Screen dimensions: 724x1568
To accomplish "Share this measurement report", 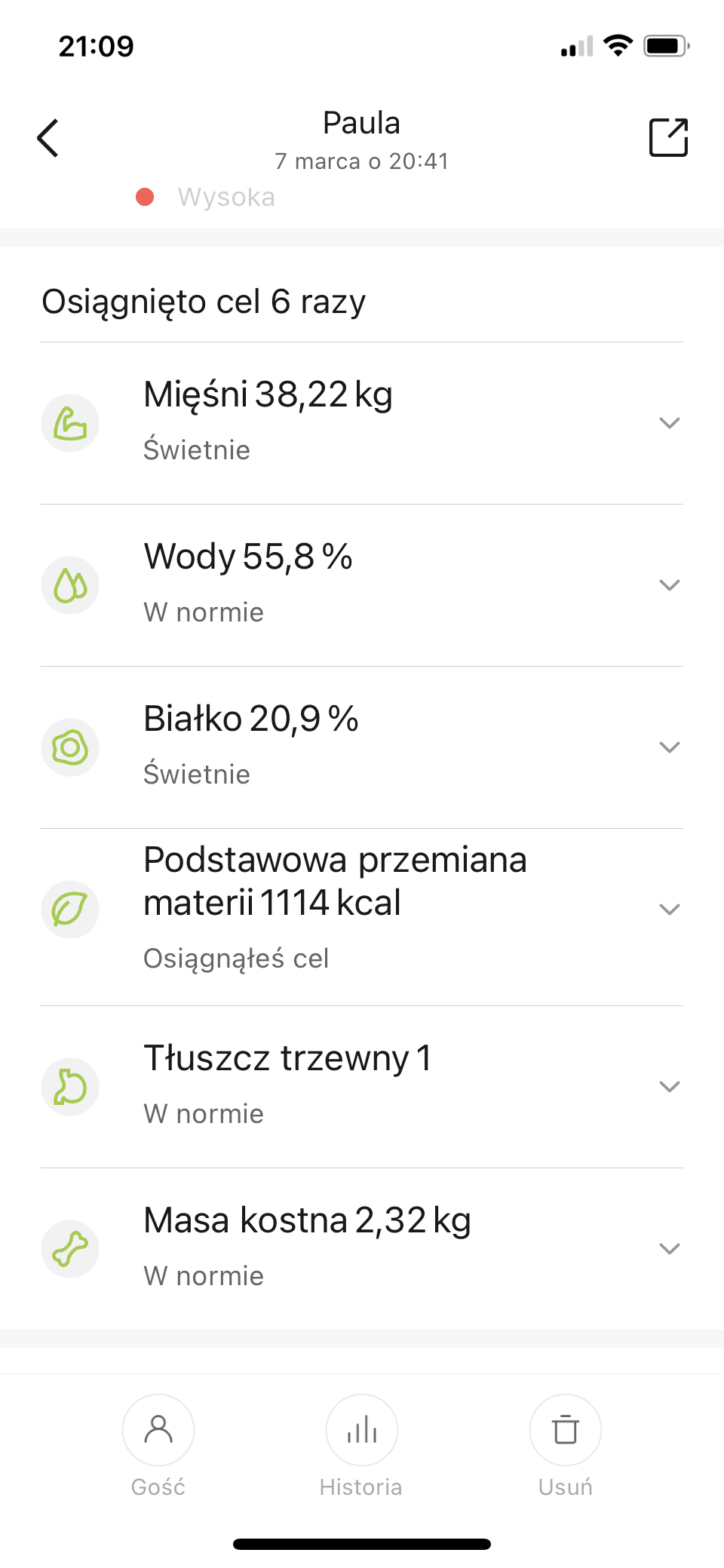I will tap(668, 138).
